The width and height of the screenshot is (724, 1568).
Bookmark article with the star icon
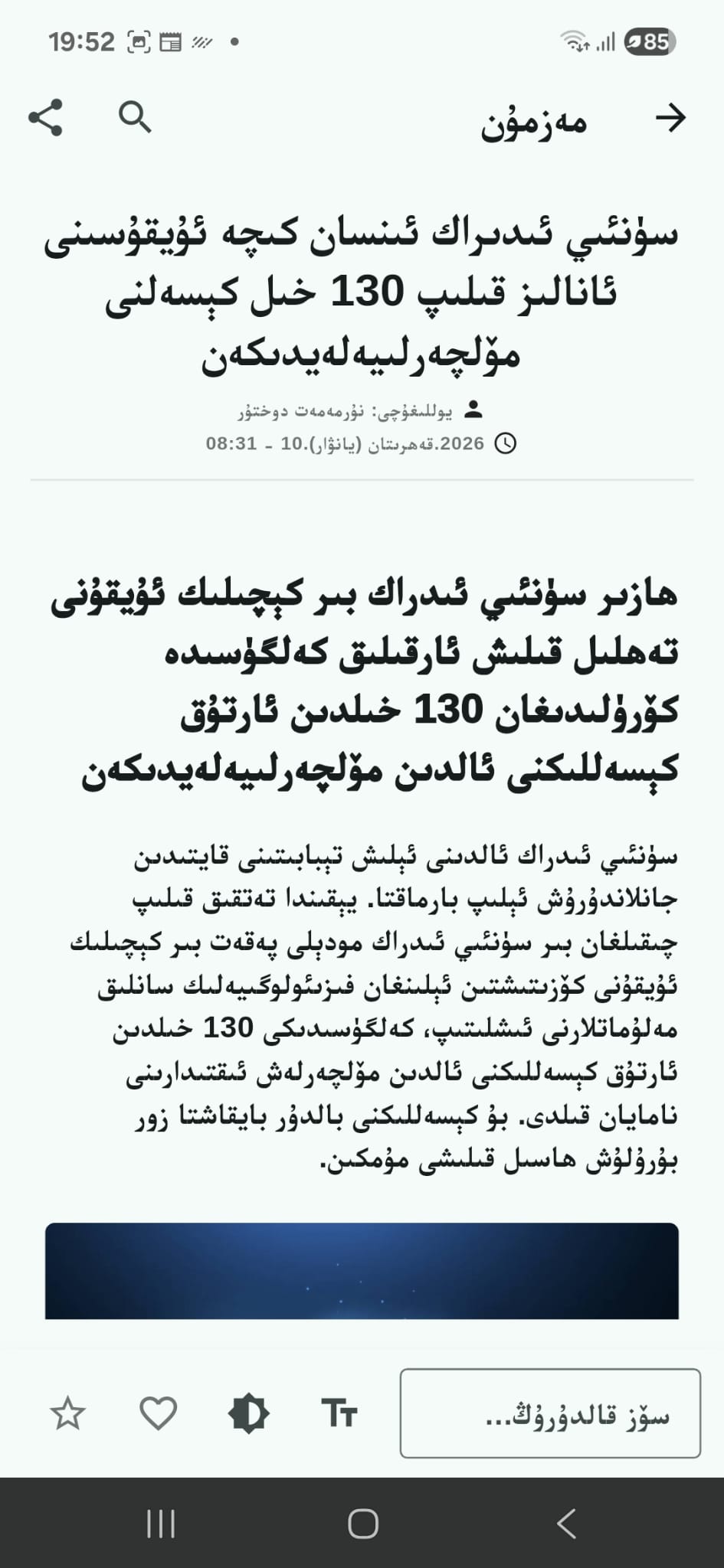67,1413
